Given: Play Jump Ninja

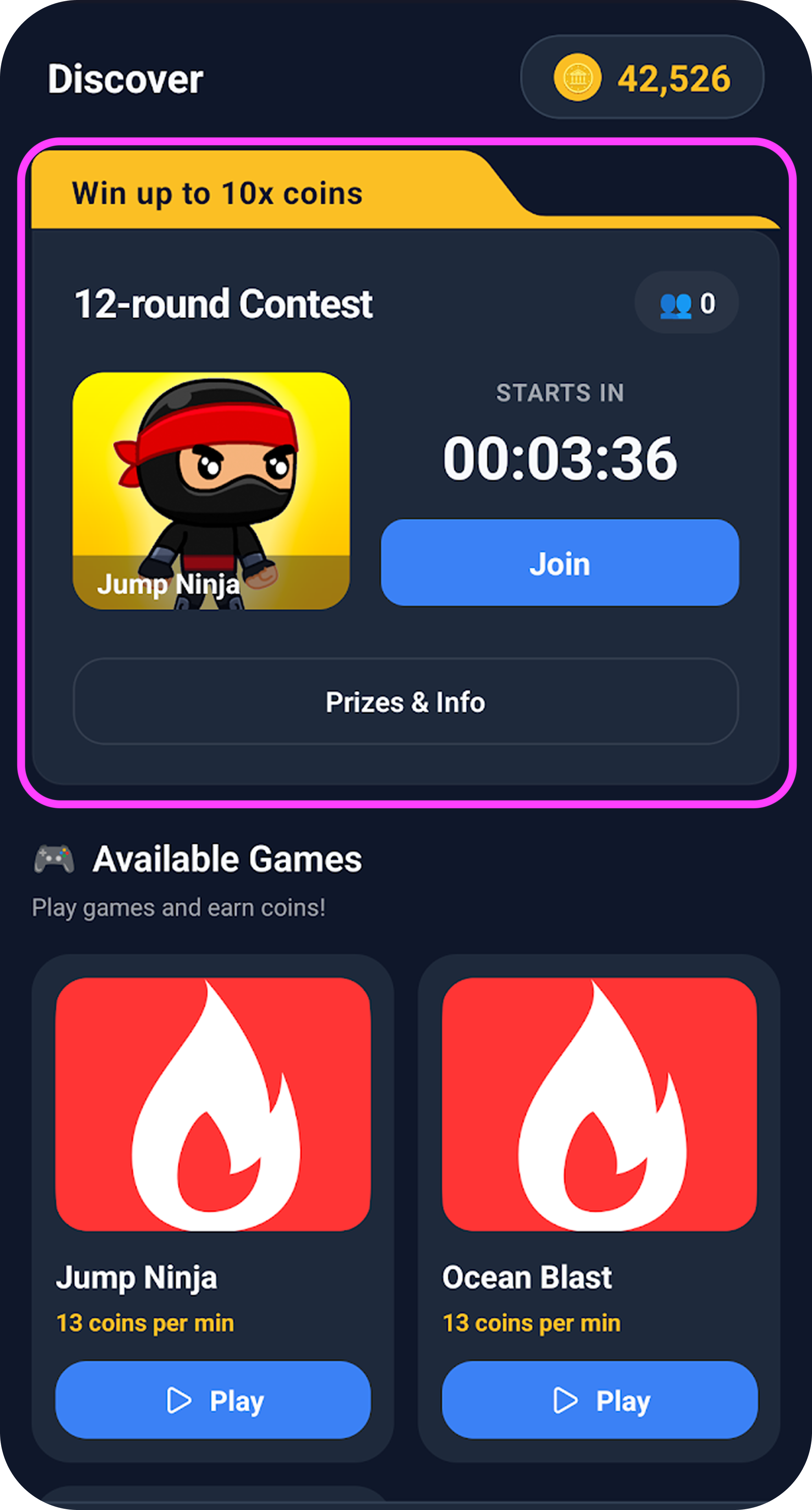Looking at the screenshot, I should tap(212, 1400).
